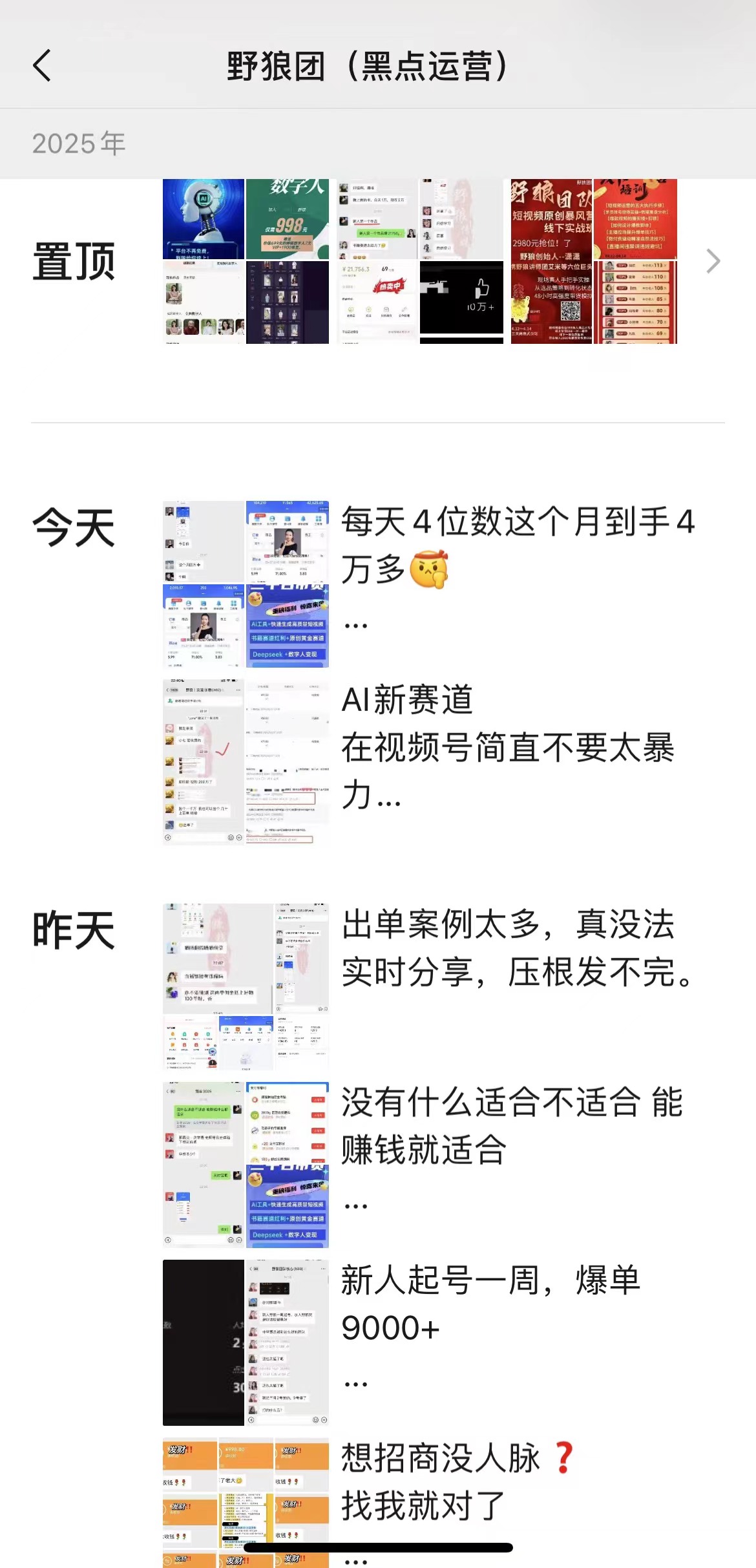Open the post 没有什么适合不适合 能赚钱就适合
Screen dimensions: 756x1568
(510, 1126)
